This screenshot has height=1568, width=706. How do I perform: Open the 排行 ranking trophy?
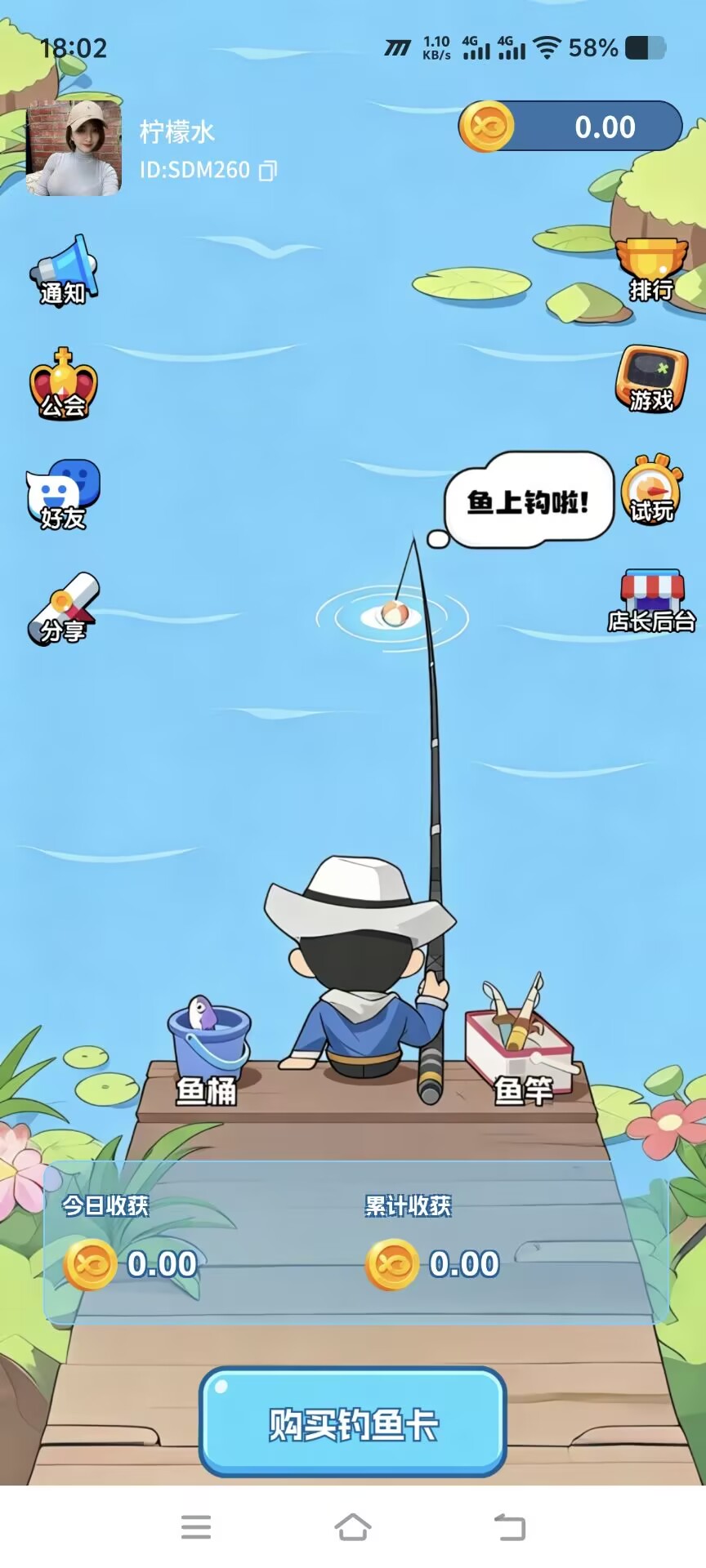[x=651, y=270]
